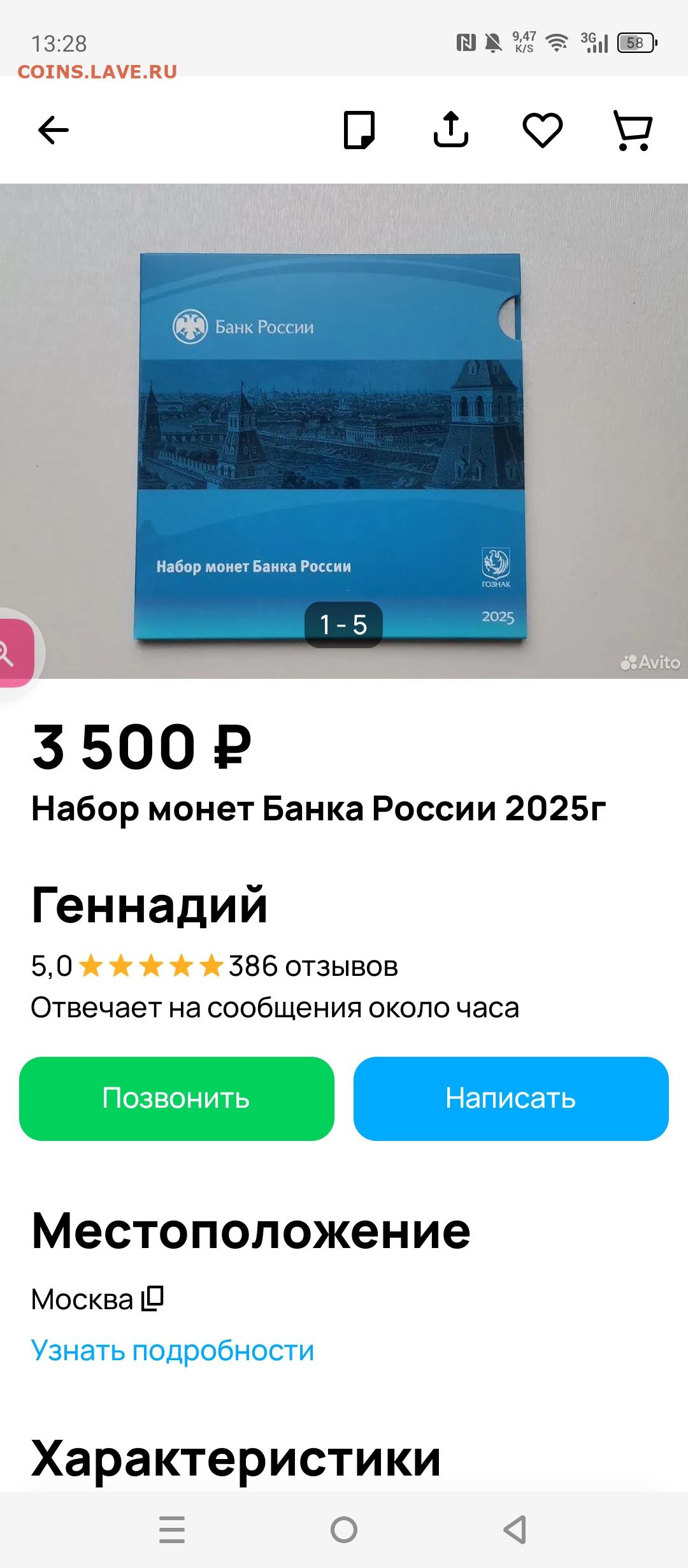The width and height of the screenshot is (688, 1568).
Task: Call the seller with Позвонить
Action: pos(176,1098)
